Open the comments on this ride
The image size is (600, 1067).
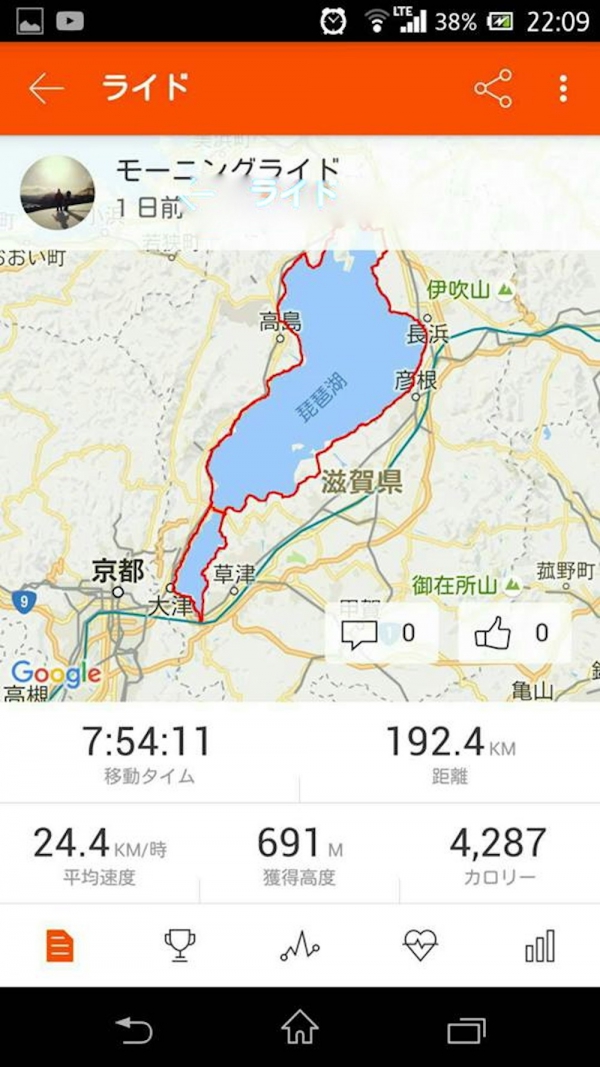(380, 633)
